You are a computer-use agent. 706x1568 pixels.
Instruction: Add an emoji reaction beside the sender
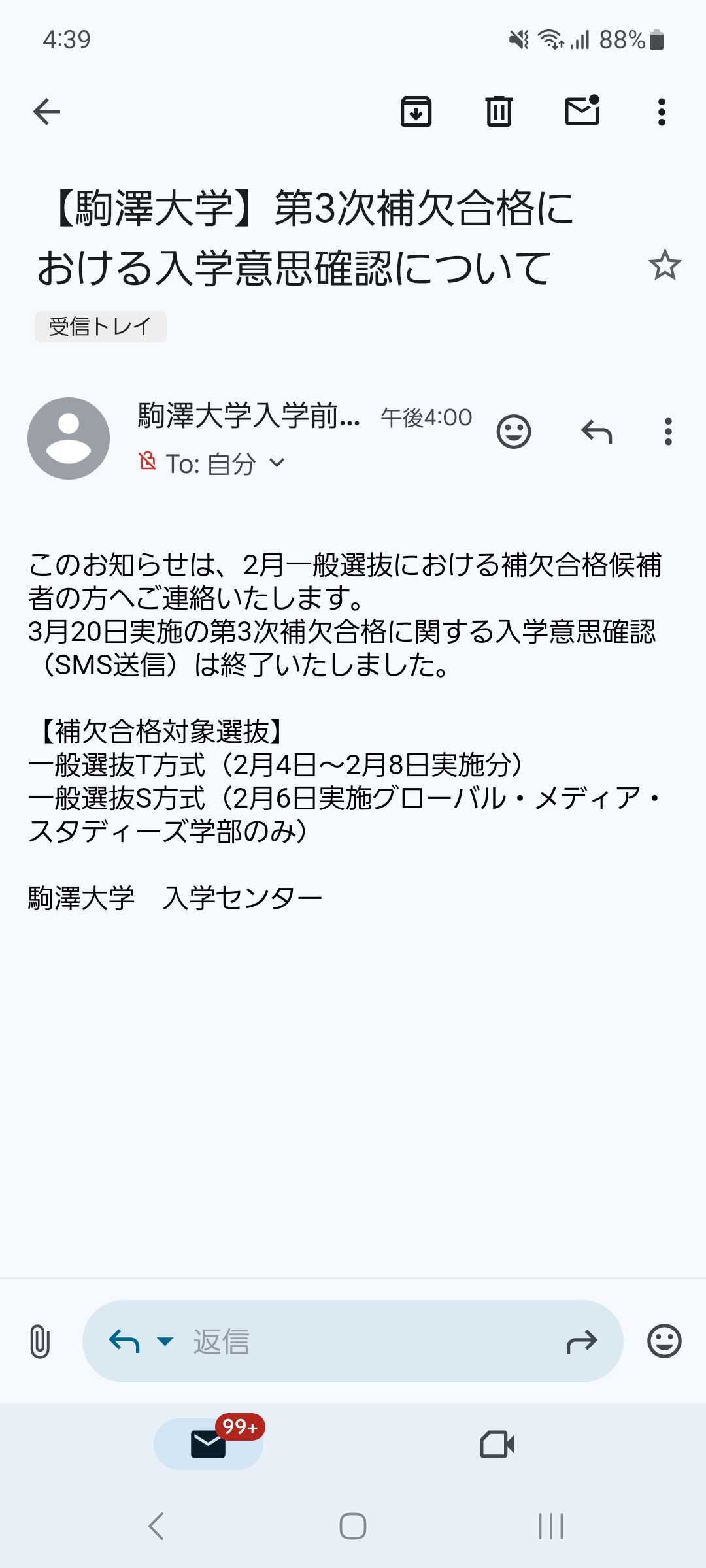[x=514, y=432]
